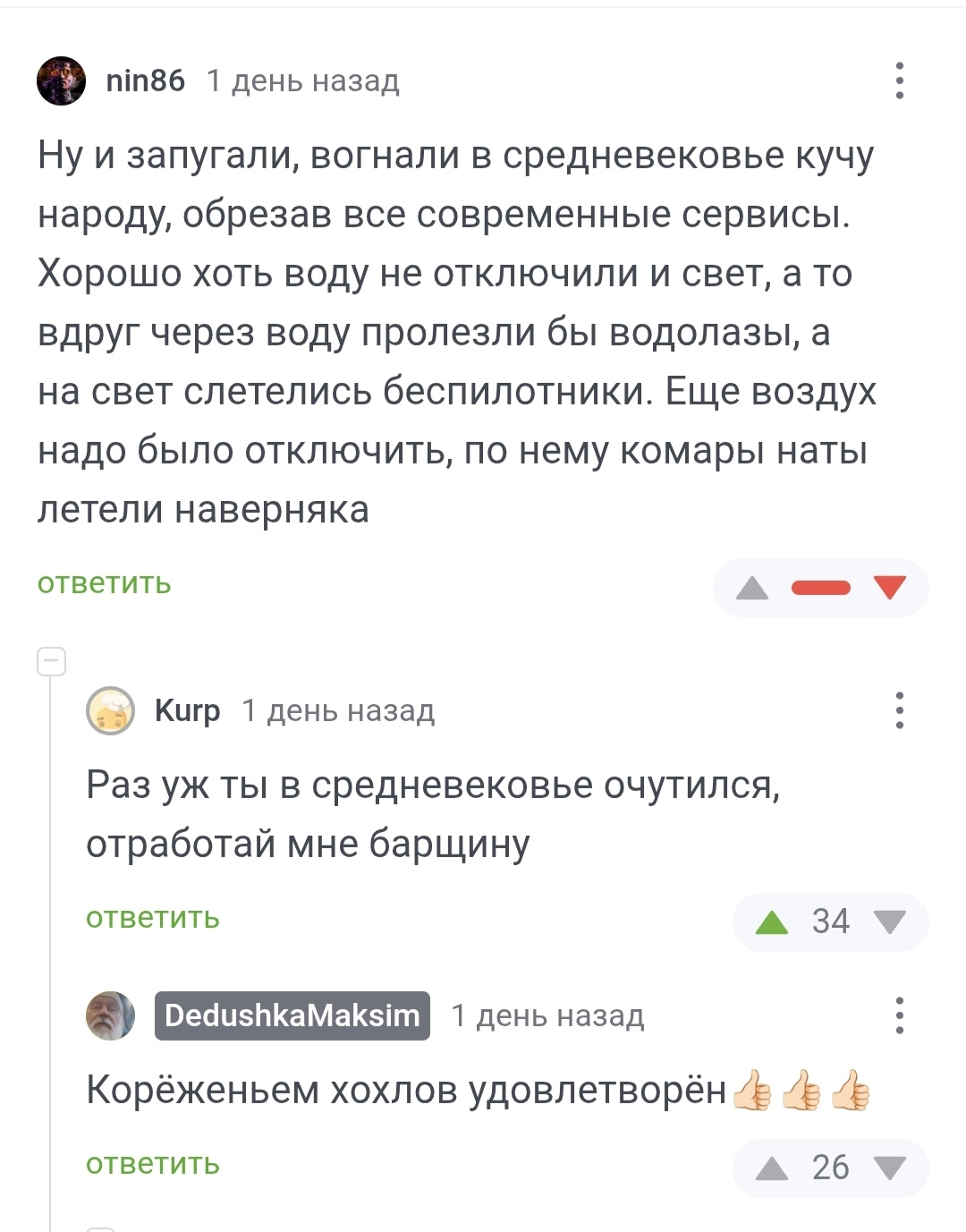This screenshot has height=1232, width=966.
Task: Open overflow menu on Kurp's comment
Action: 899,710
